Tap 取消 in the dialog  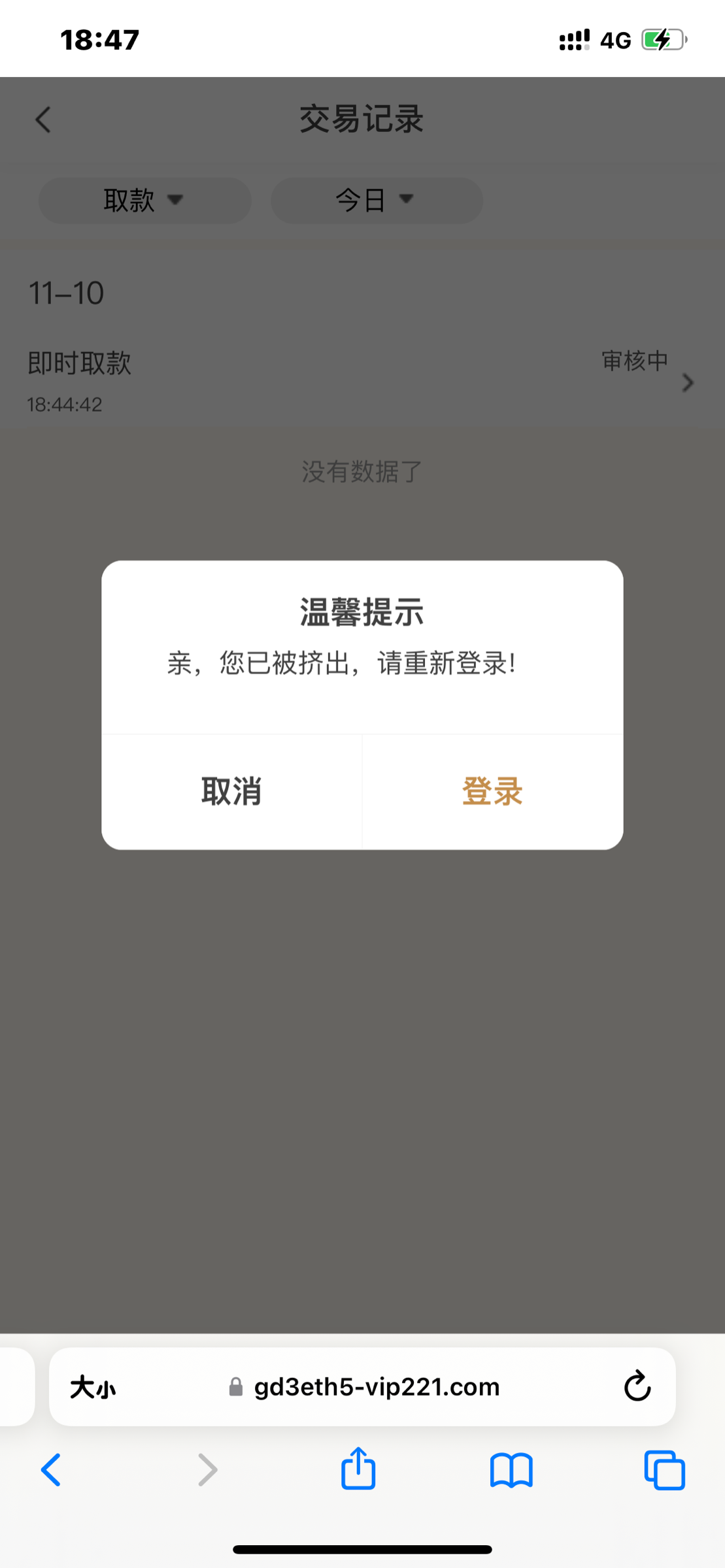tap(232, 792)
